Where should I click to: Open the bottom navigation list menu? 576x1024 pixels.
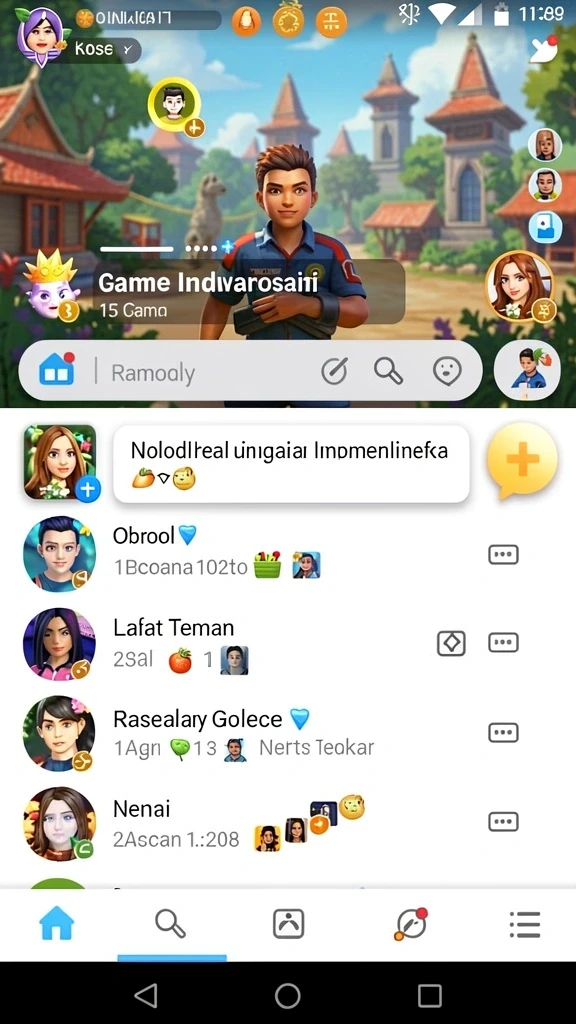[524, 924]
